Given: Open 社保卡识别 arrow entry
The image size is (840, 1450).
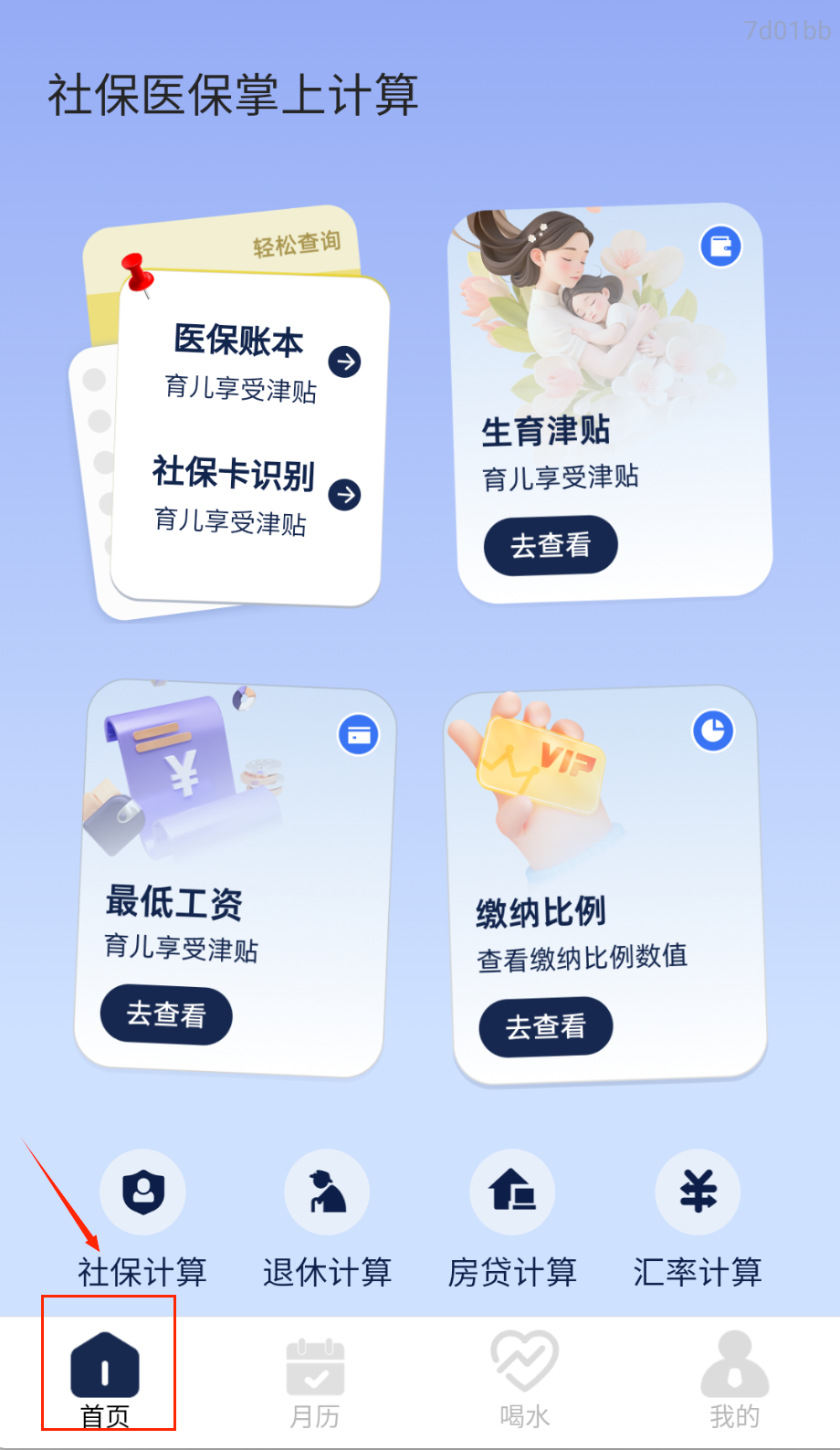Looking at the screenshot, I should tap(344, 495).
